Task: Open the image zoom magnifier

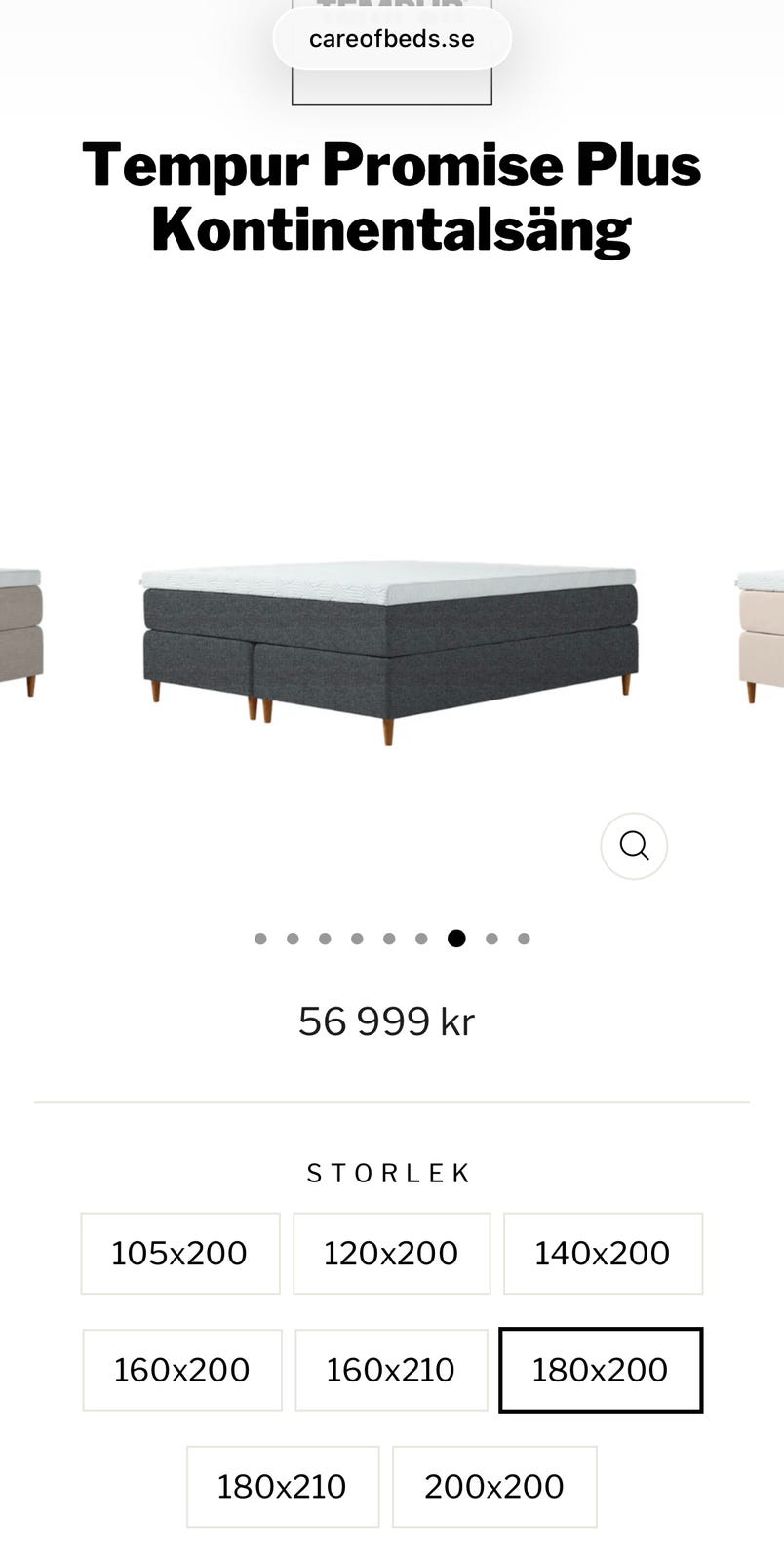Action: point(633,846)
